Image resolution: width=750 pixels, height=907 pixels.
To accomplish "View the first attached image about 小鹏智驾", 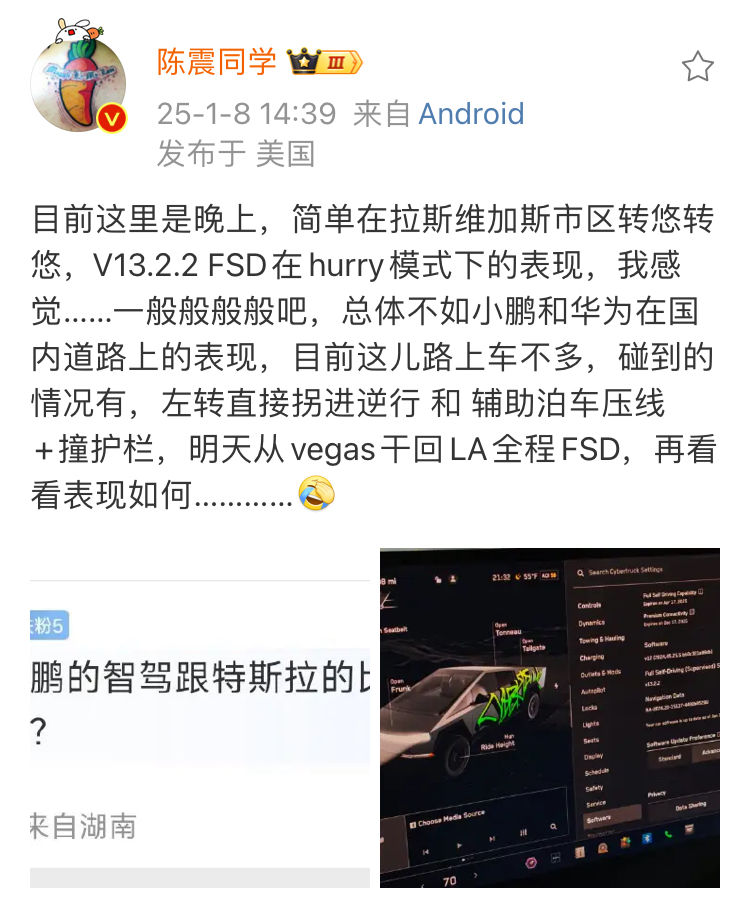I will pos(199,718).
